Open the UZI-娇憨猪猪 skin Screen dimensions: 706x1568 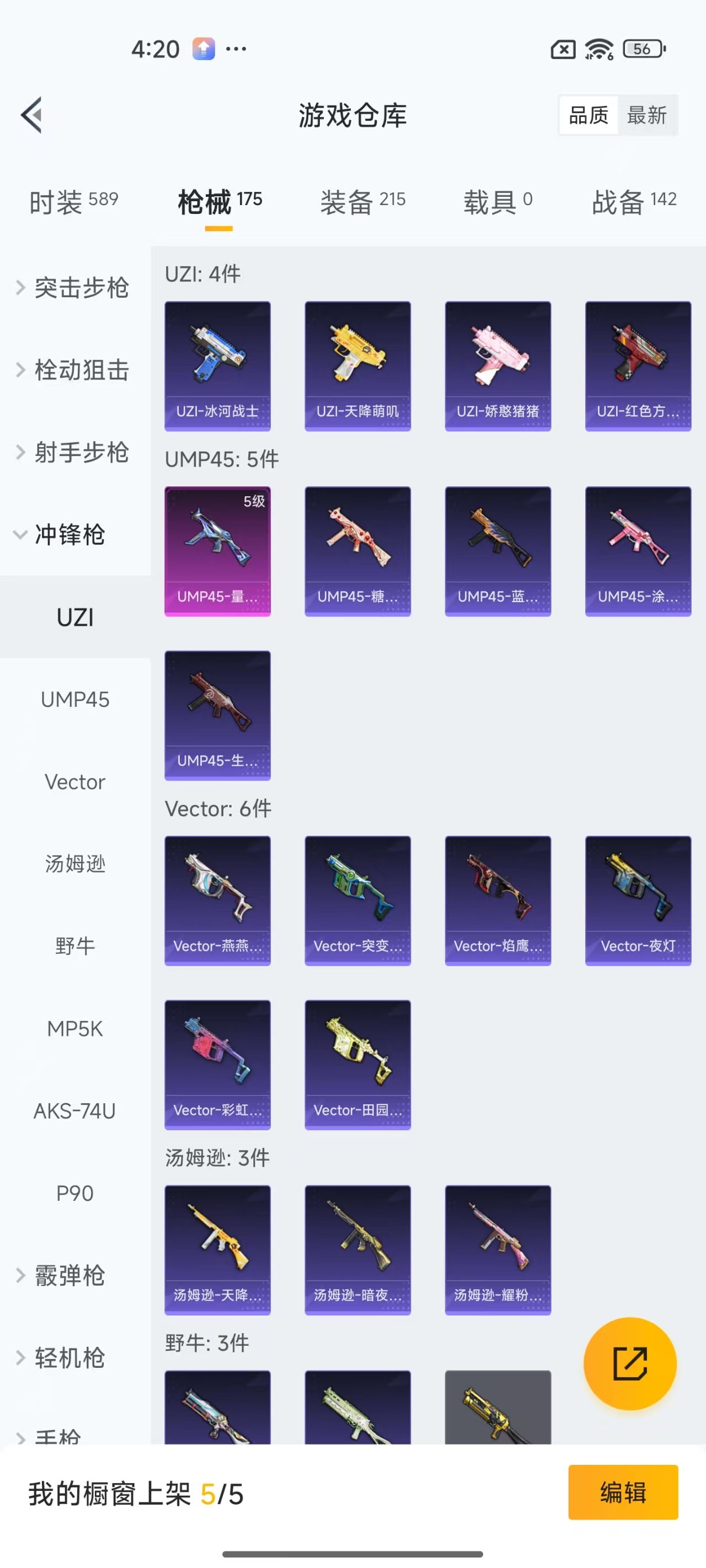point(498,366)
